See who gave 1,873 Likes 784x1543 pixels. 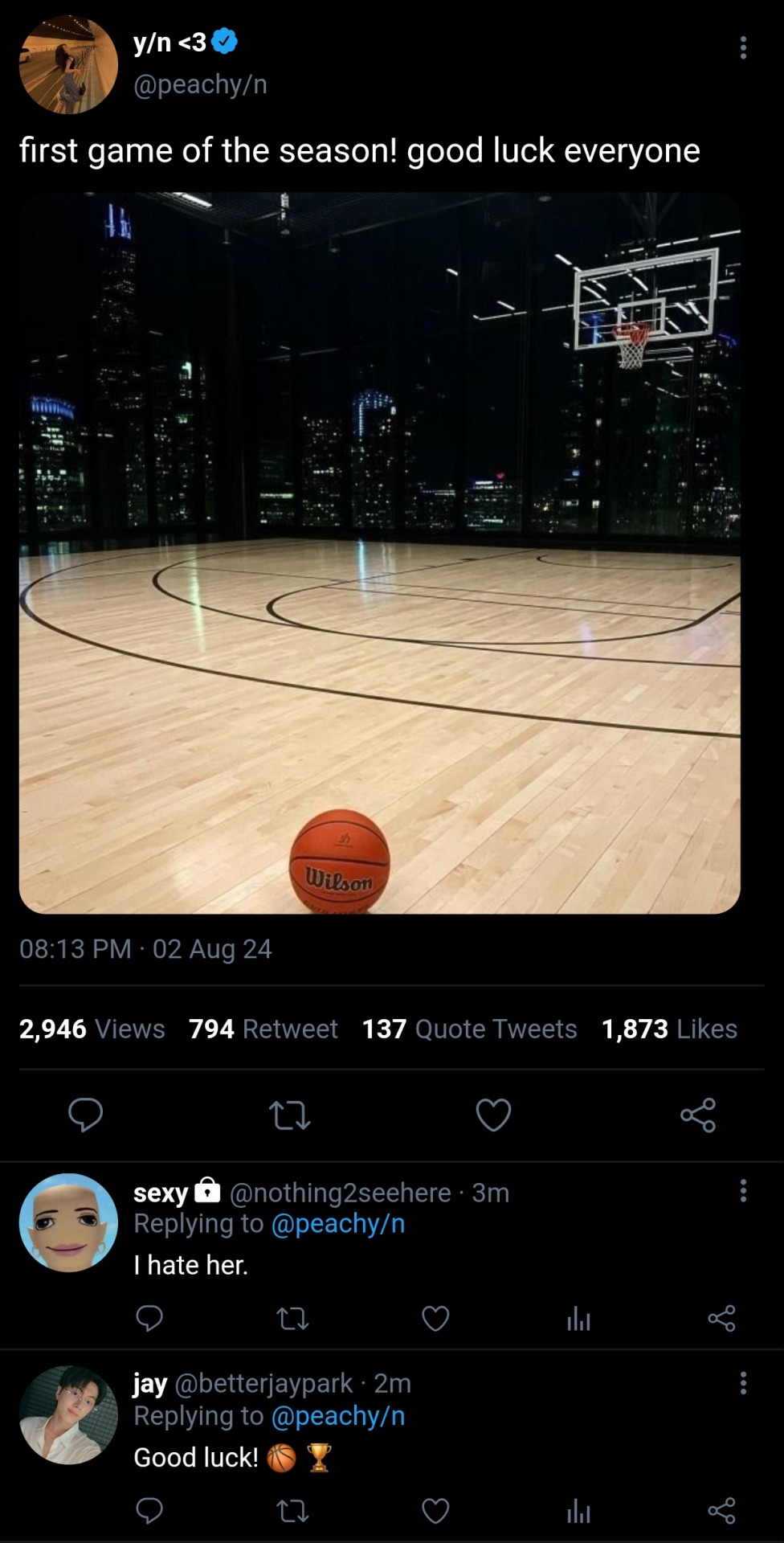pyautogui.click(x=669, y=1029)
